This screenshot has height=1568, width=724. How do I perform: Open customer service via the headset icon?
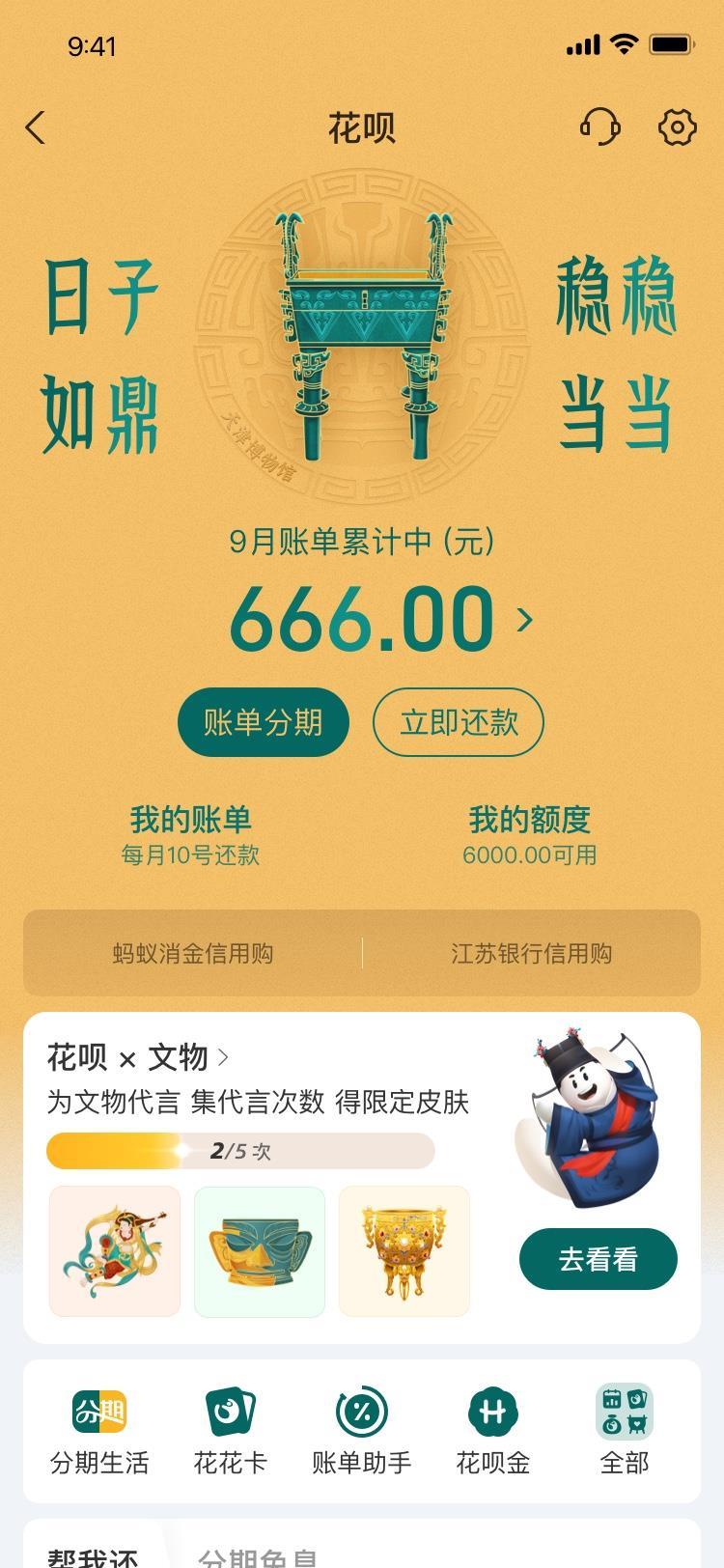(x=601, y=126)
